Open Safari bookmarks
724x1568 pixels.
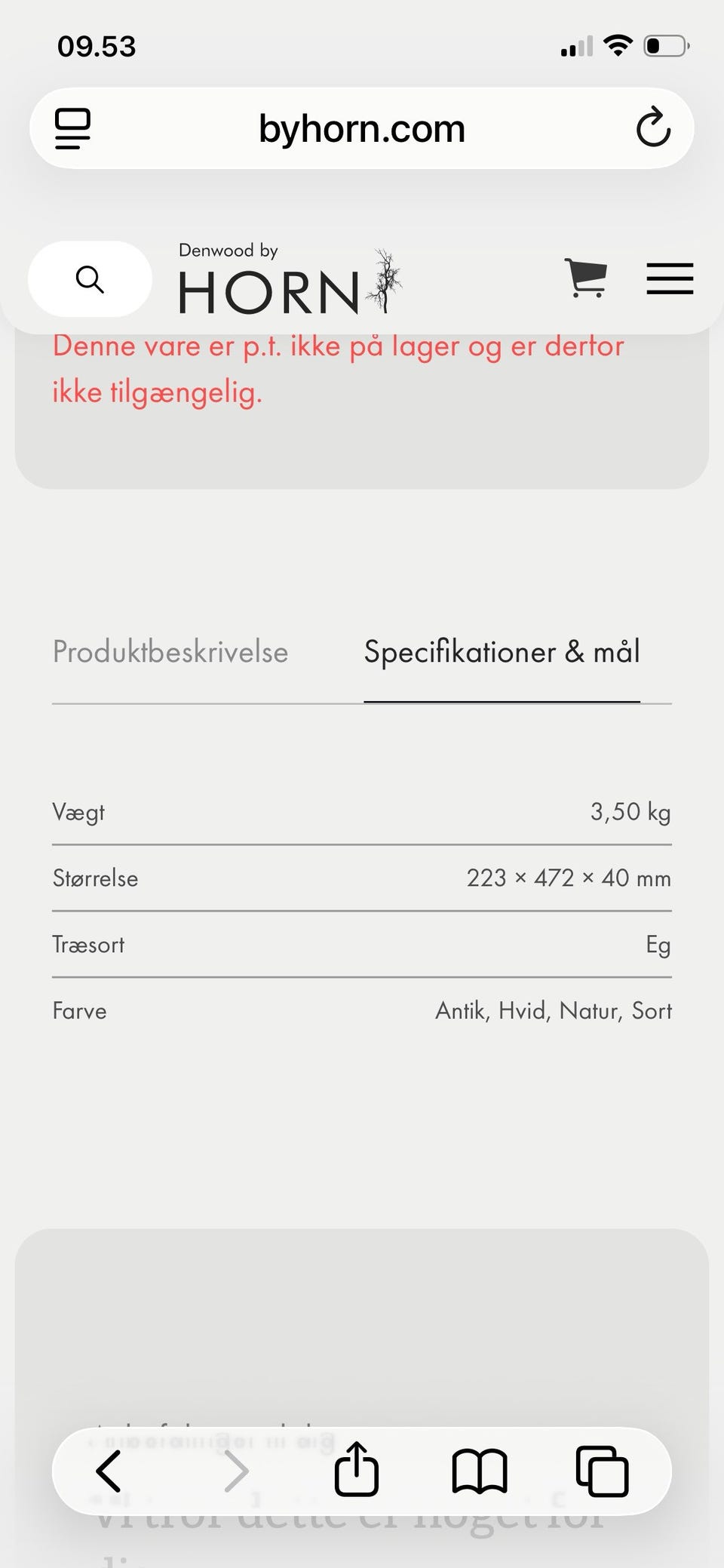[480, 1471]
